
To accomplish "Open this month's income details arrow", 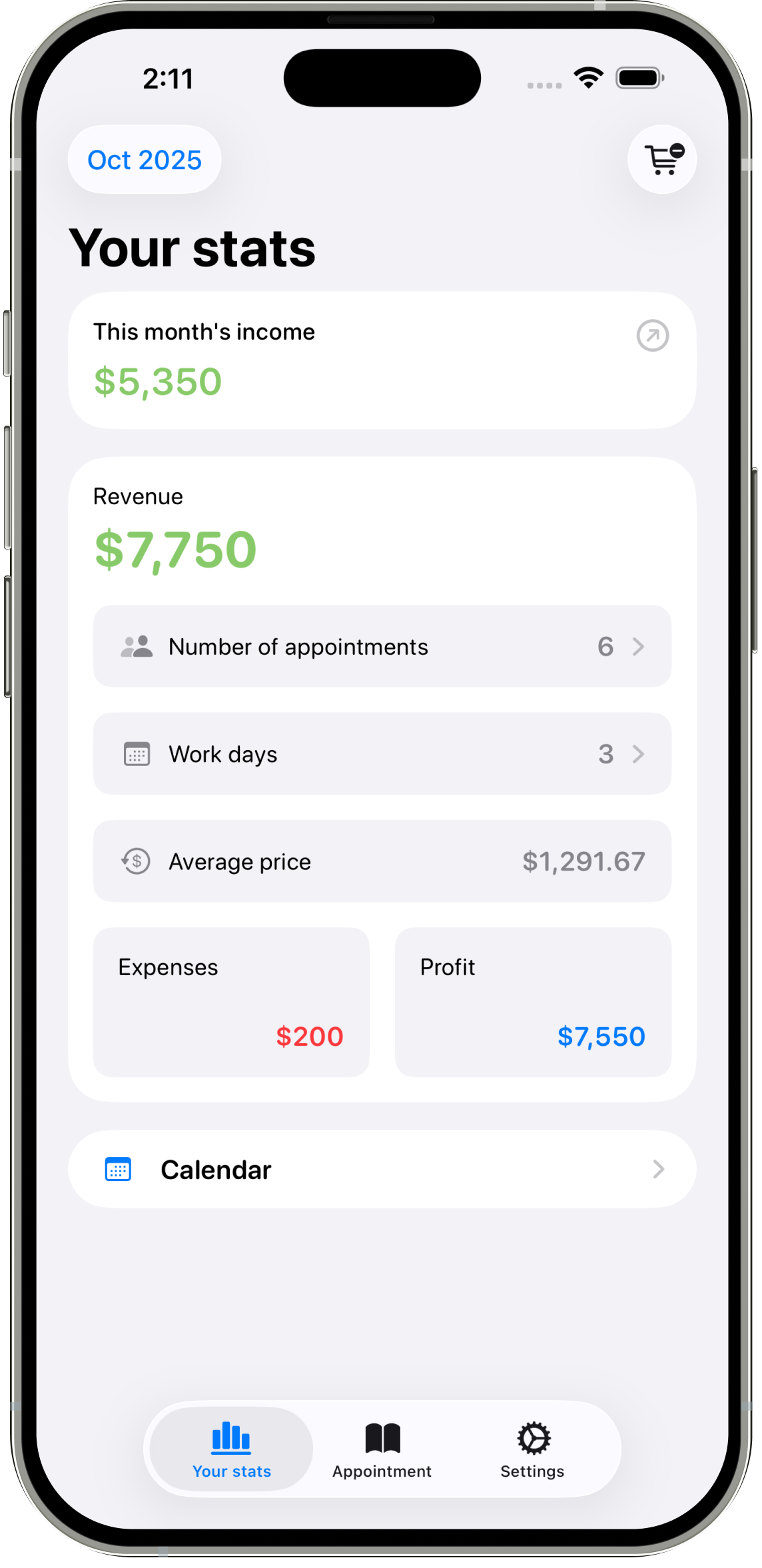I will [652, 336].
